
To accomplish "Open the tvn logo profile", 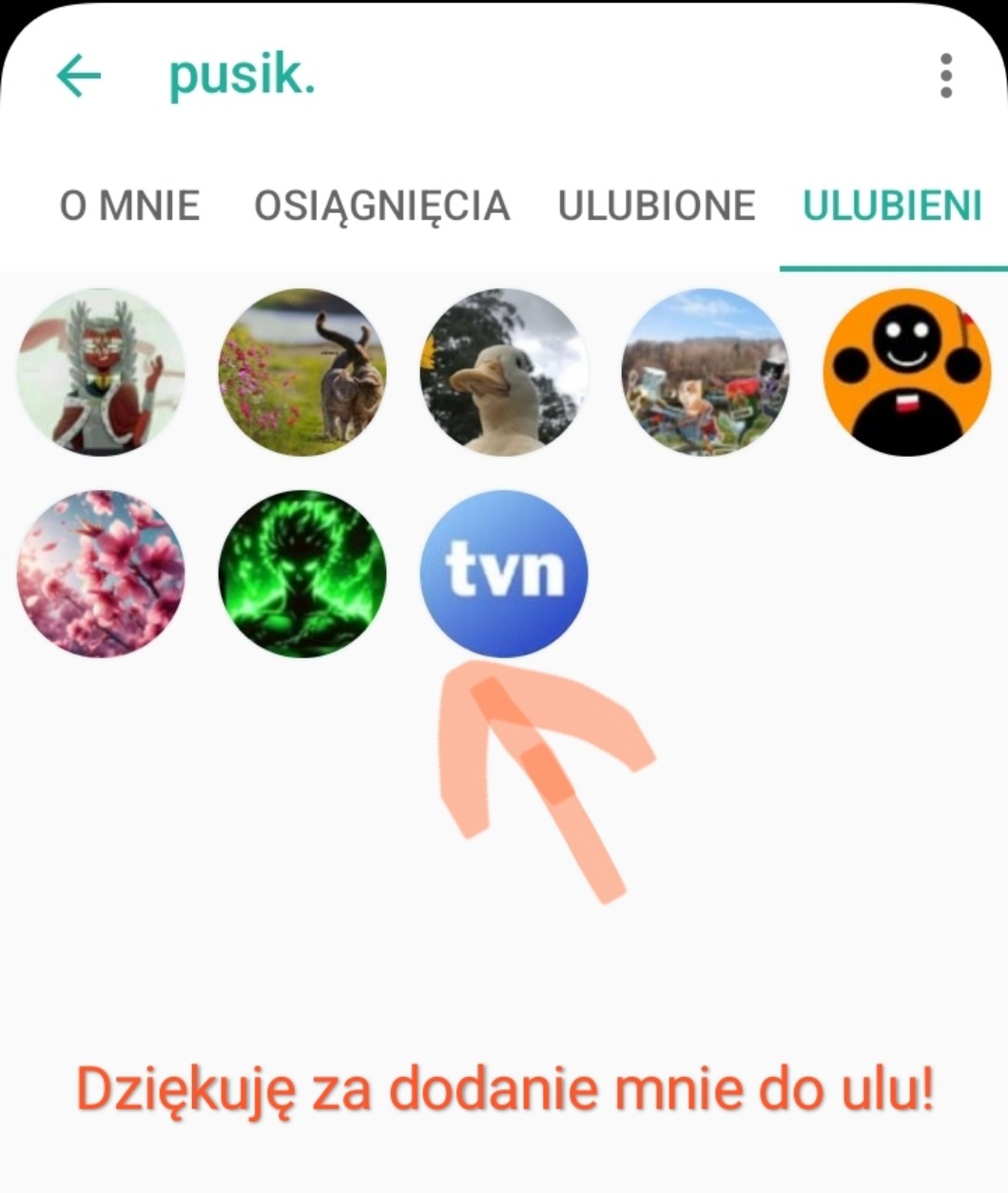I will [504, 574].
